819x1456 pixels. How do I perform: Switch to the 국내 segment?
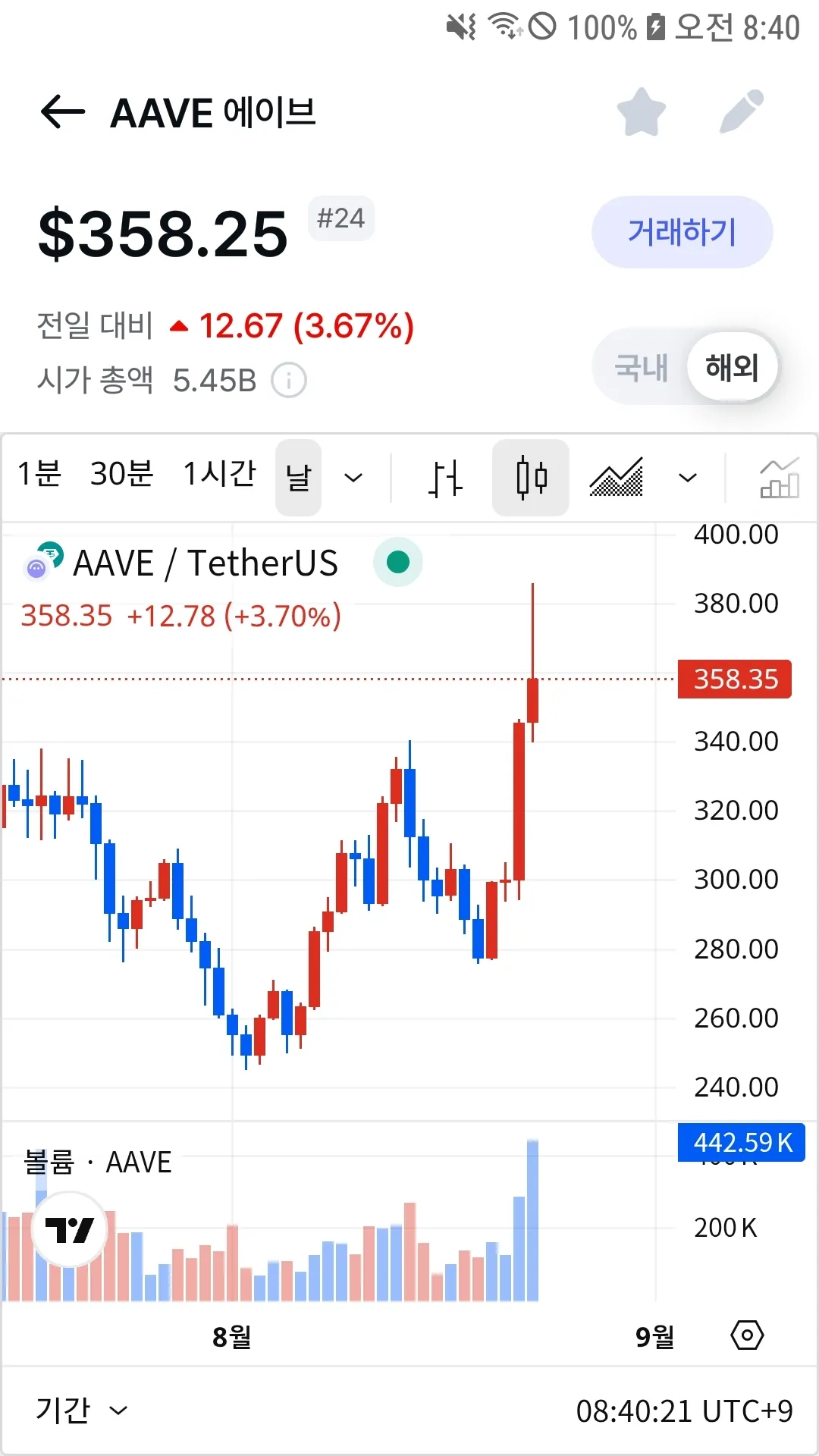pos(641,368)
